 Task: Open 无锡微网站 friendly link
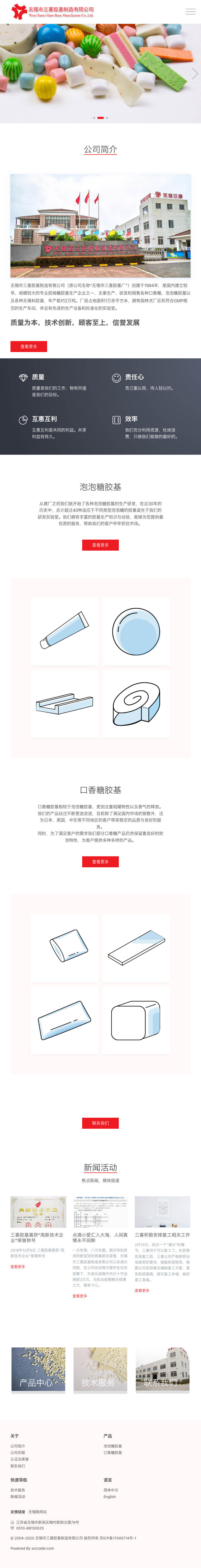point(37,1512)
